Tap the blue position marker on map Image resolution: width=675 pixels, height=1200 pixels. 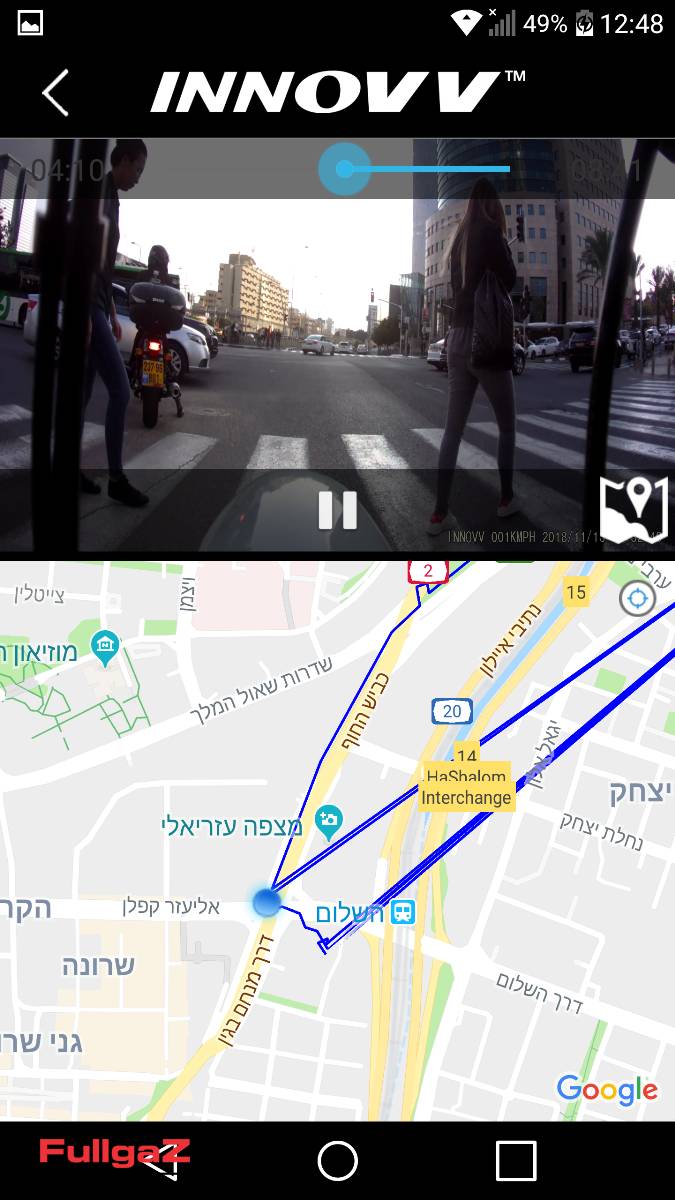pos(267,902)
